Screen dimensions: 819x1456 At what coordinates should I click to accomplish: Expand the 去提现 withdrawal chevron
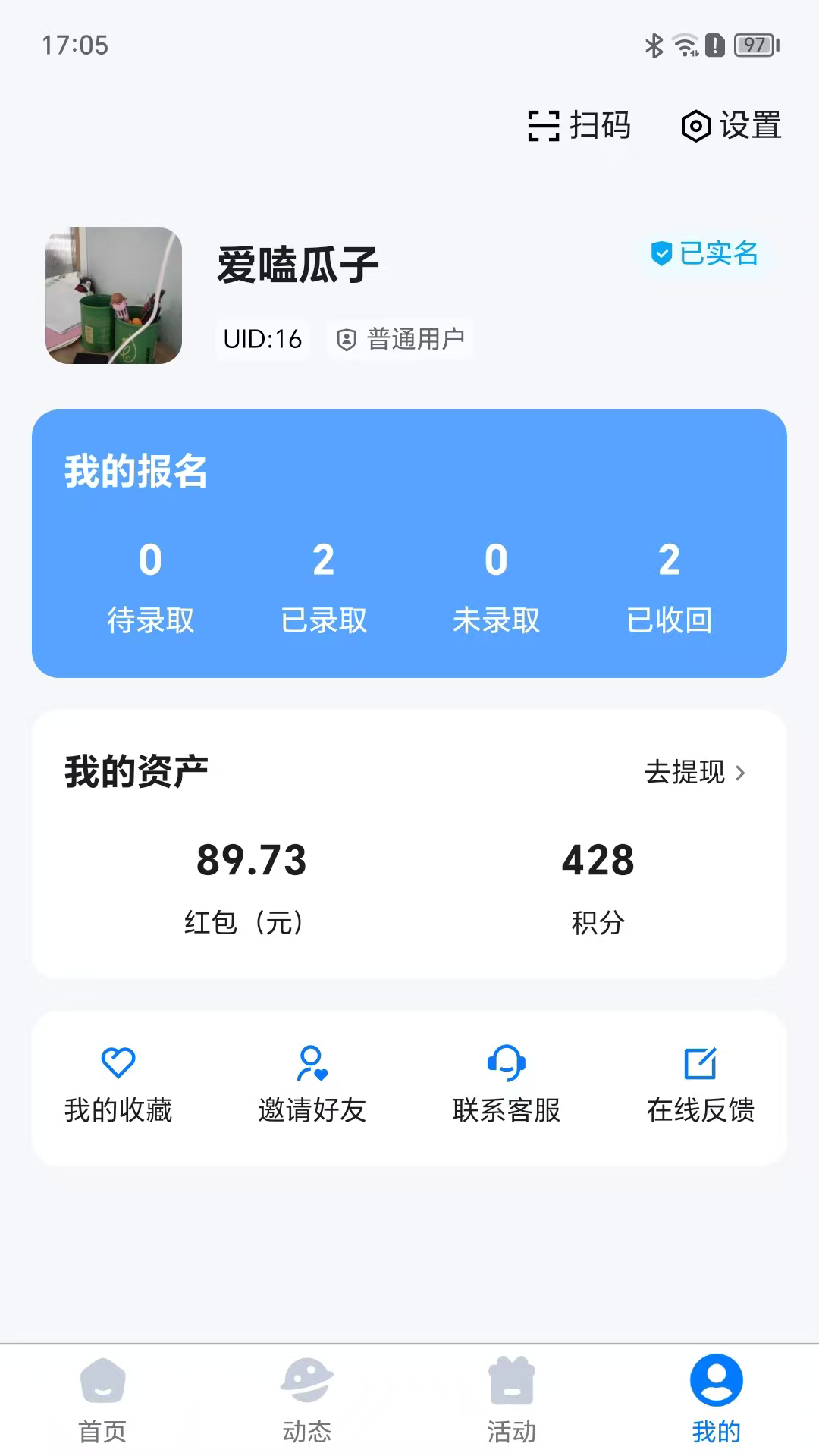click(742, 772)
